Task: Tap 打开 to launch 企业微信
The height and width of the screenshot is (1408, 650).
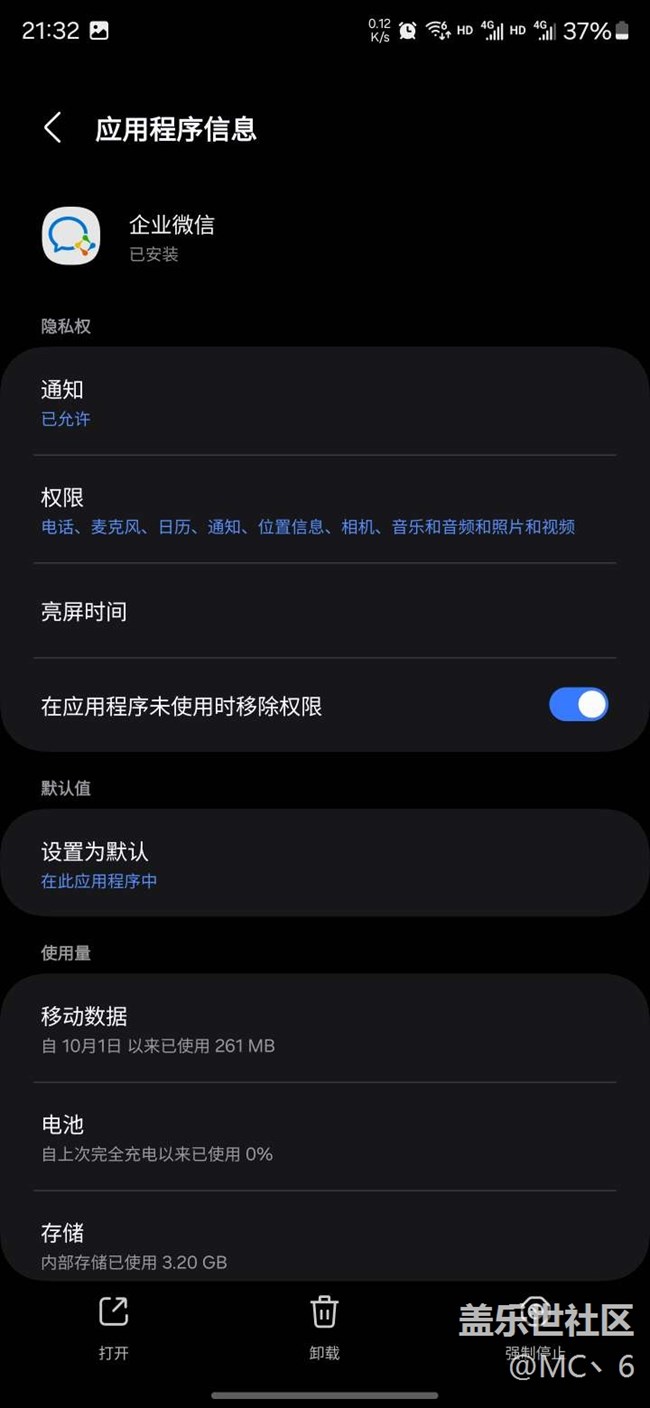Action: 114,1326
